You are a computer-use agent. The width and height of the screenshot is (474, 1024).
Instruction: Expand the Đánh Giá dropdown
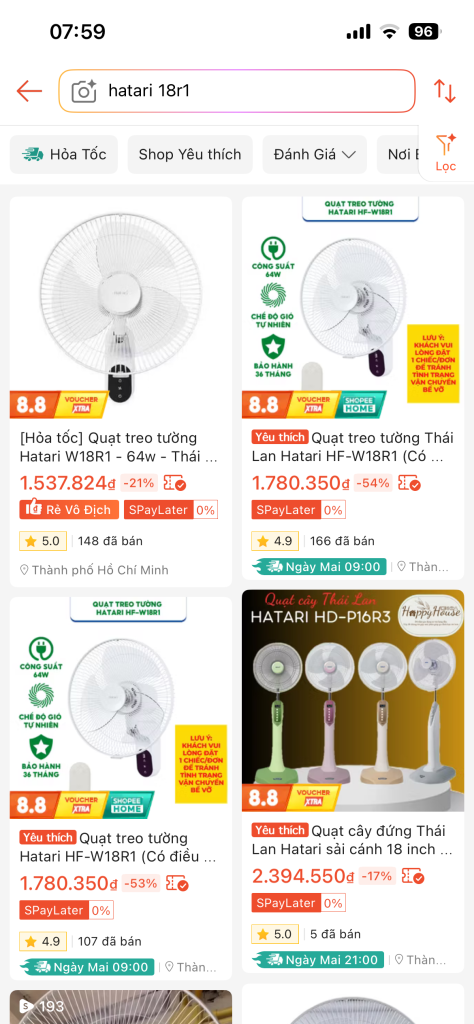[x=315, y=154]
